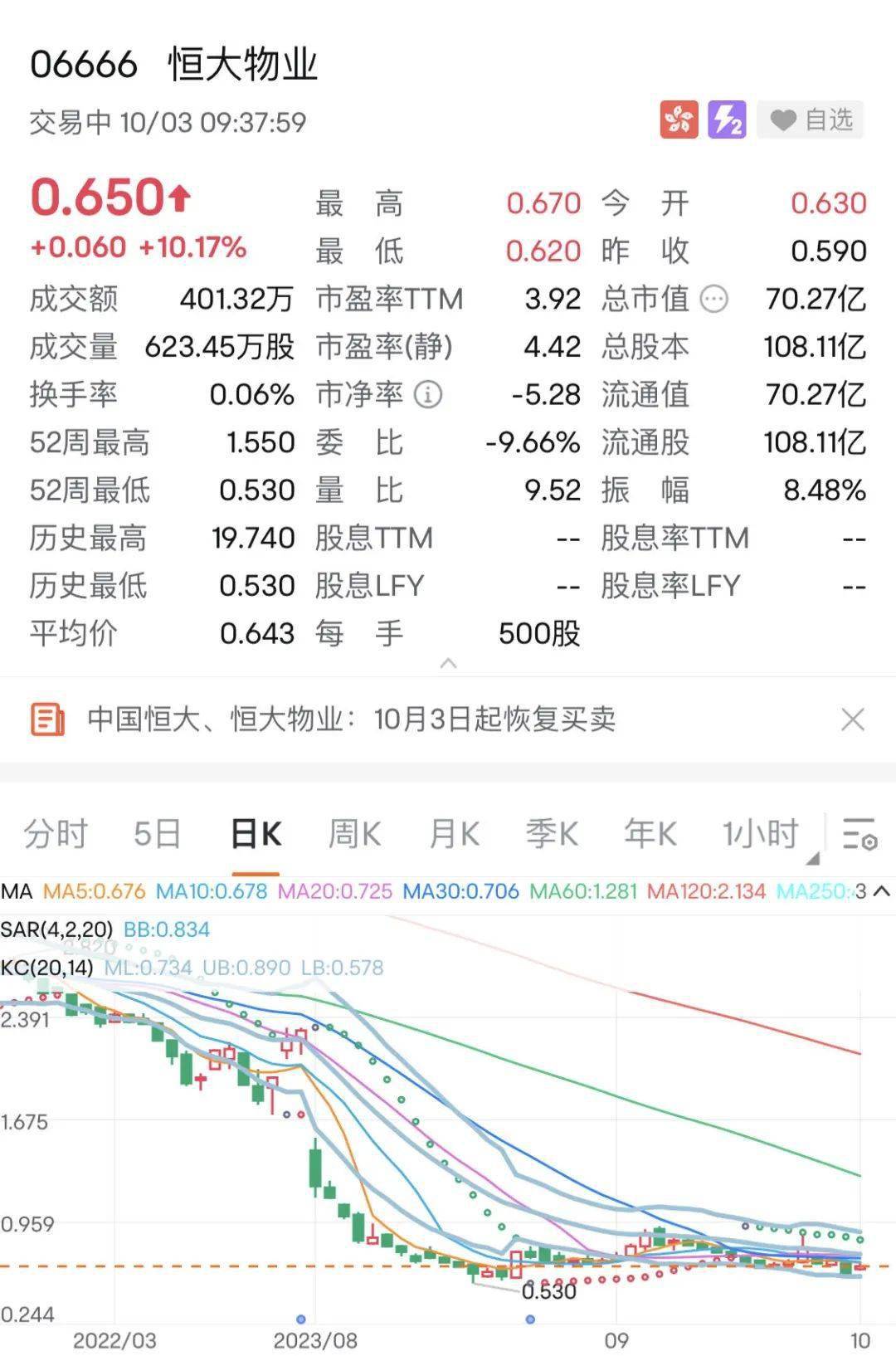View the 年K yearly chart
This screenshot has height=1356, width=896.
pyautogui.click(x=650, y=834)
